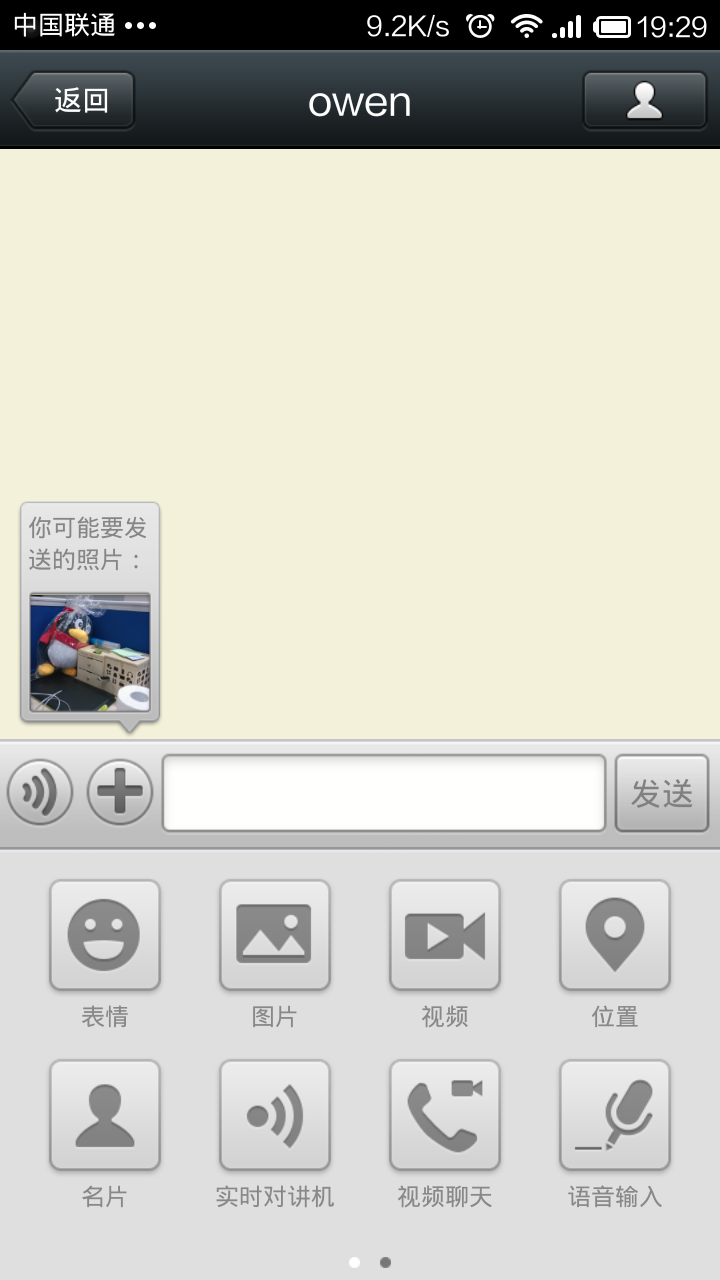
Task: Open the 表情 emoji picker
Action: coord(105,935)
